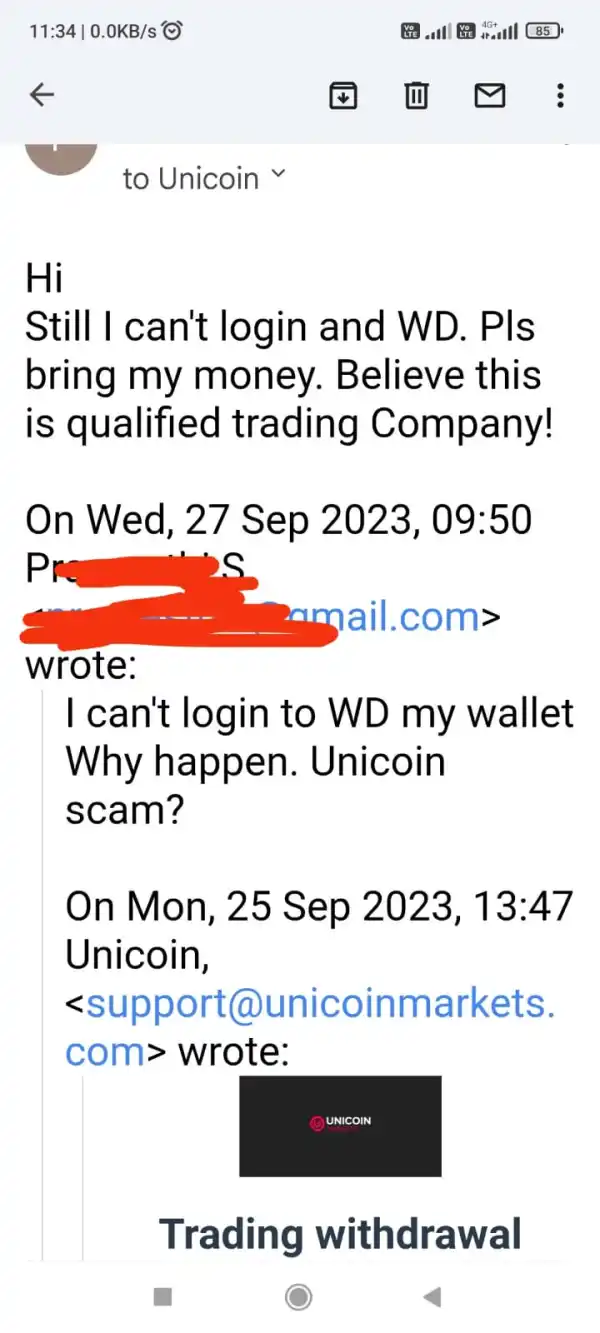Open the support@unicoinmarkets.com email link
600x1333 pixels.
pos(310,1028)
